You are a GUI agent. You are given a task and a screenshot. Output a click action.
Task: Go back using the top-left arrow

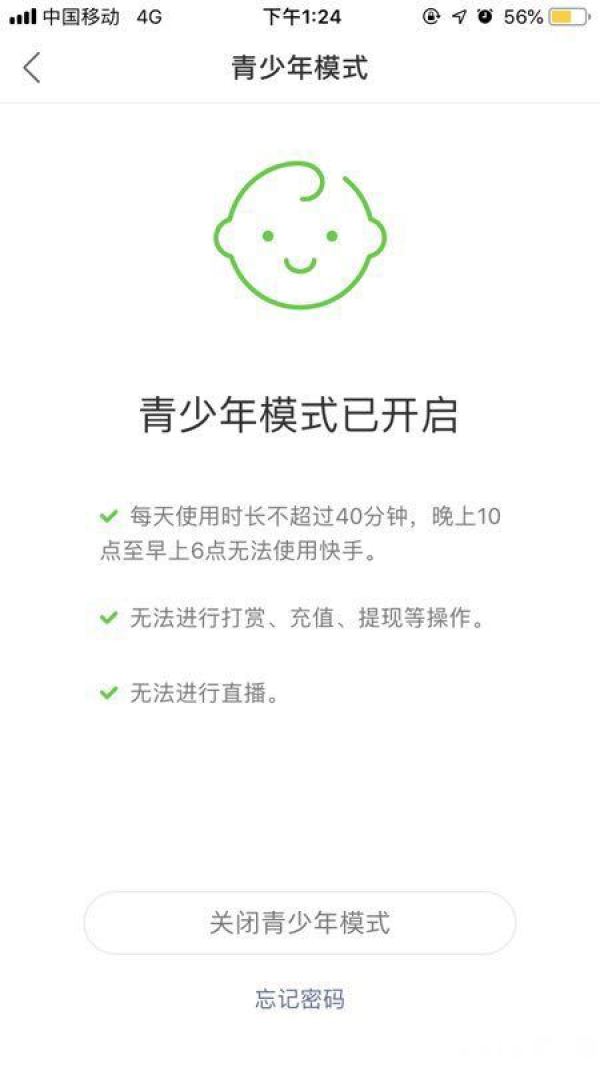32,68
